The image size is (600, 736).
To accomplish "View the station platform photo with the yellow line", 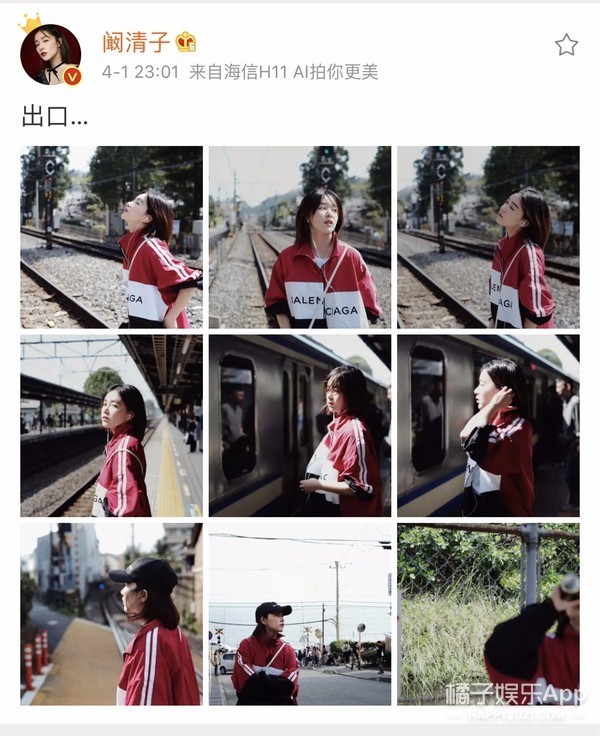I will (111, 425).
